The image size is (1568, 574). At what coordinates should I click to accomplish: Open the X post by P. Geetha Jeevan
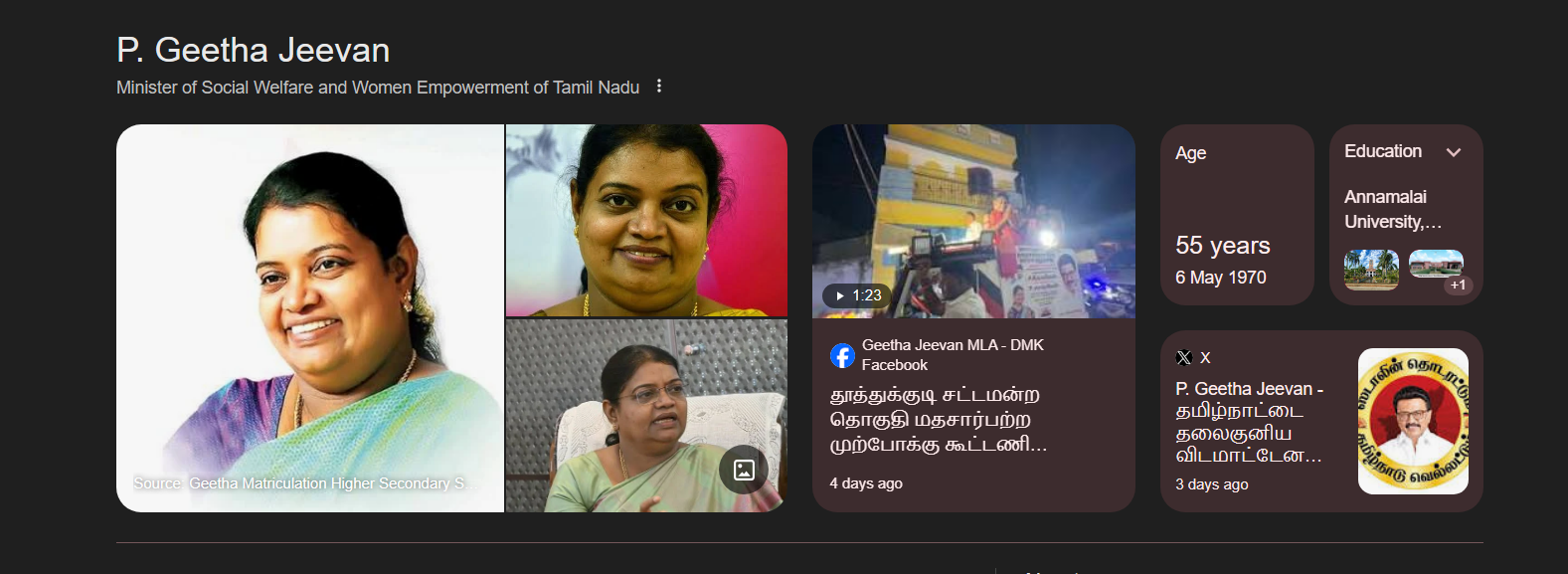(x=1249, y=422)
